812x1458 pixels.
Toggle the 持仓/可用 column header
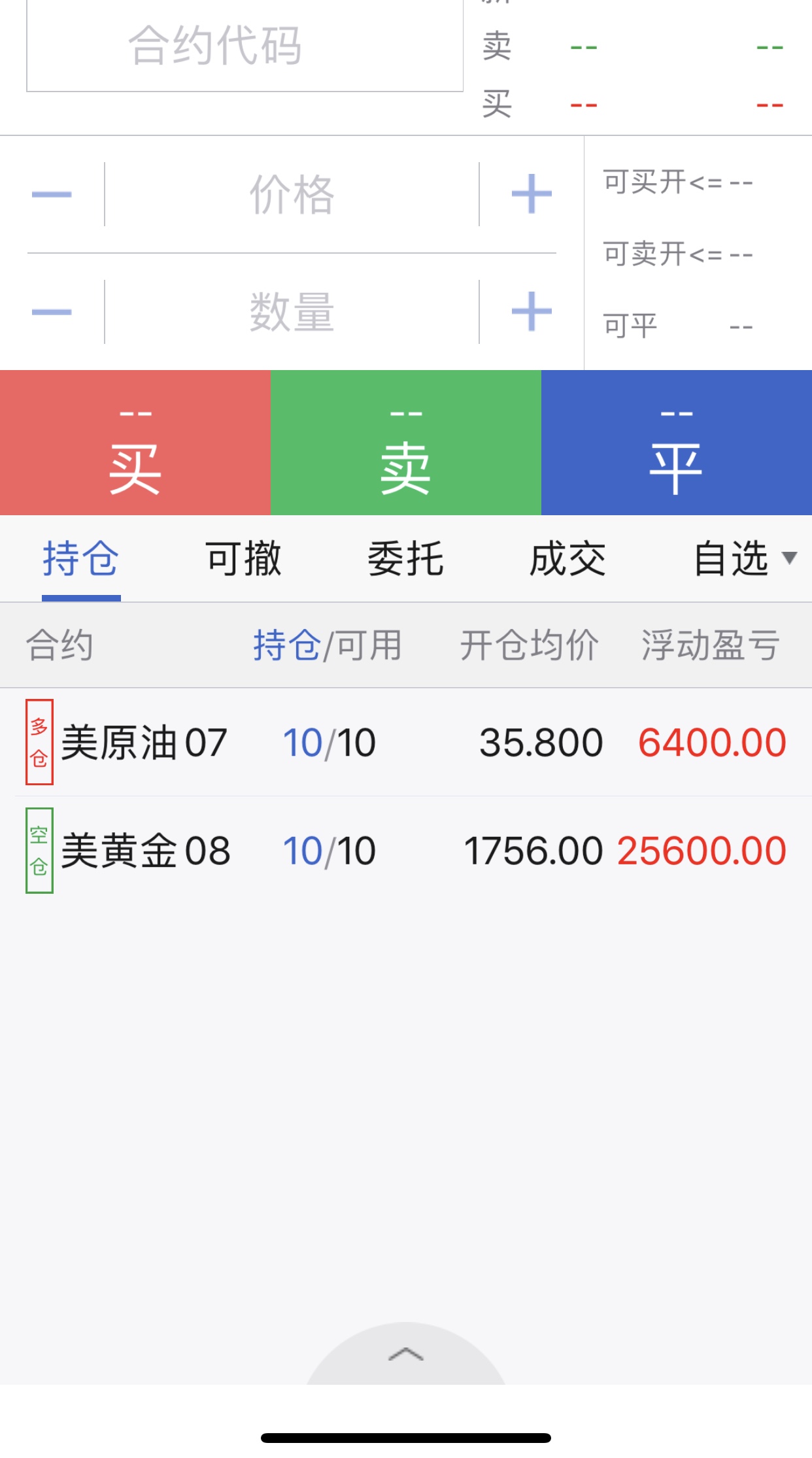(x=328, y=645)
